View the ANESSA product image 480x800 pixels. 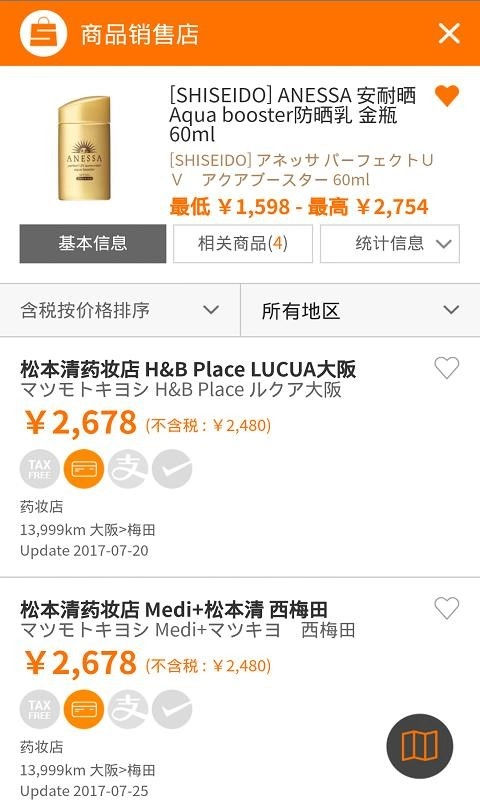(x=84, y=148)
